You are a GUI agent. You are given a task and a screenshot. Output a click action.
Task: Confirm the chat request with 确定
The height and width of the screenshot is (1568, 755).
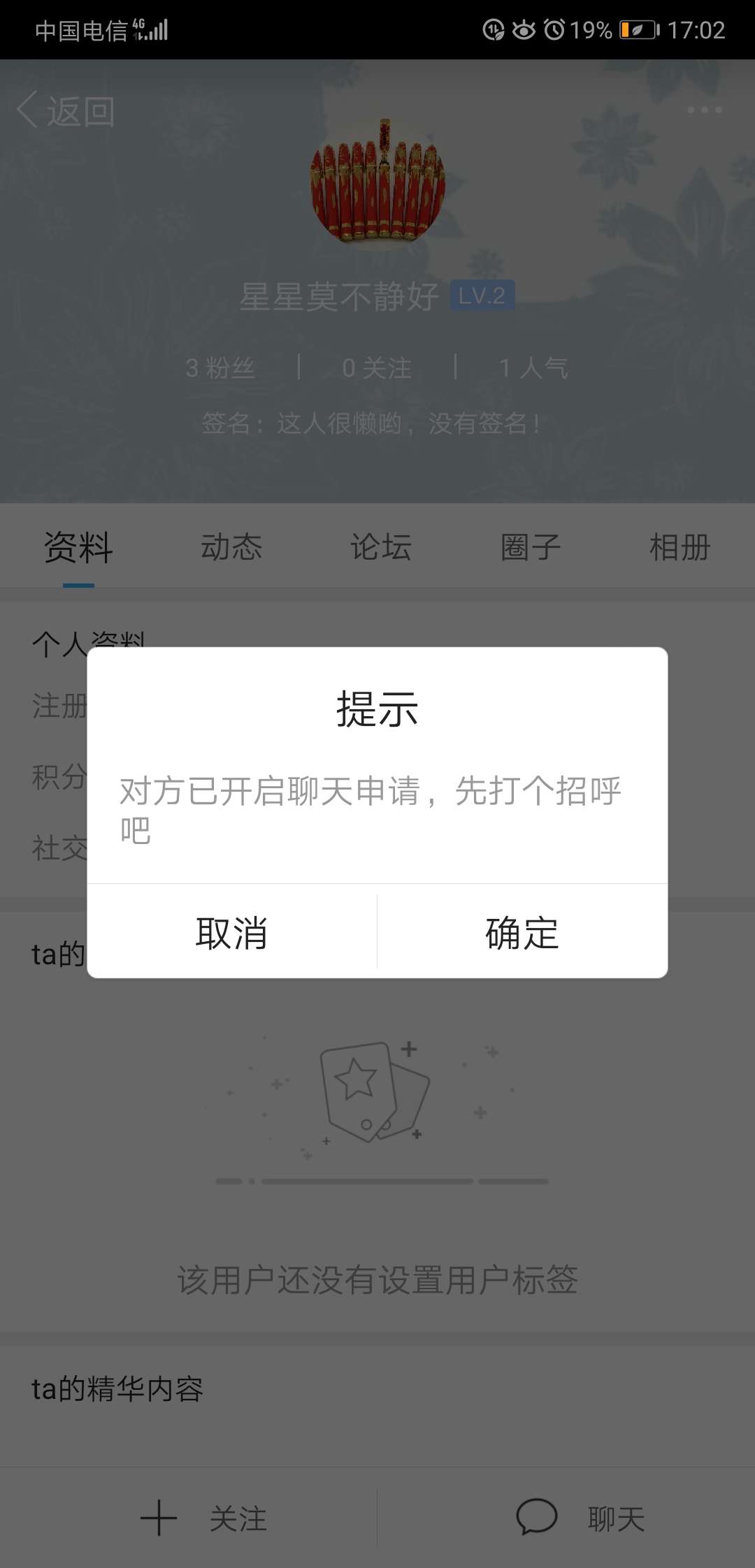click(522, 932)
